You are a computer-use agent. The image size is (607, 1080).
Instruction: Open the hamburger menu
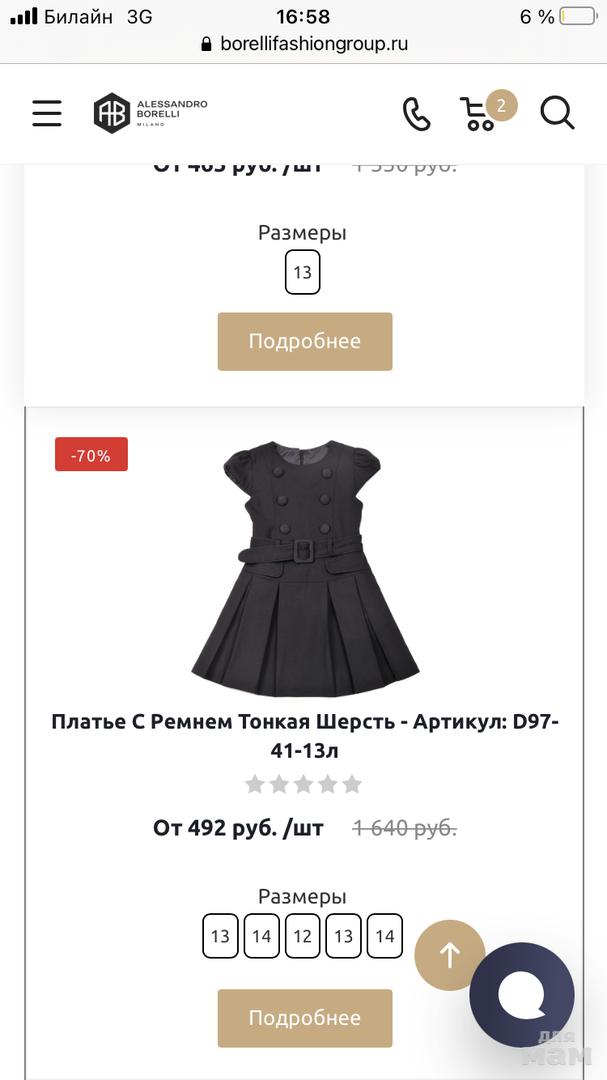pos(46,113)
